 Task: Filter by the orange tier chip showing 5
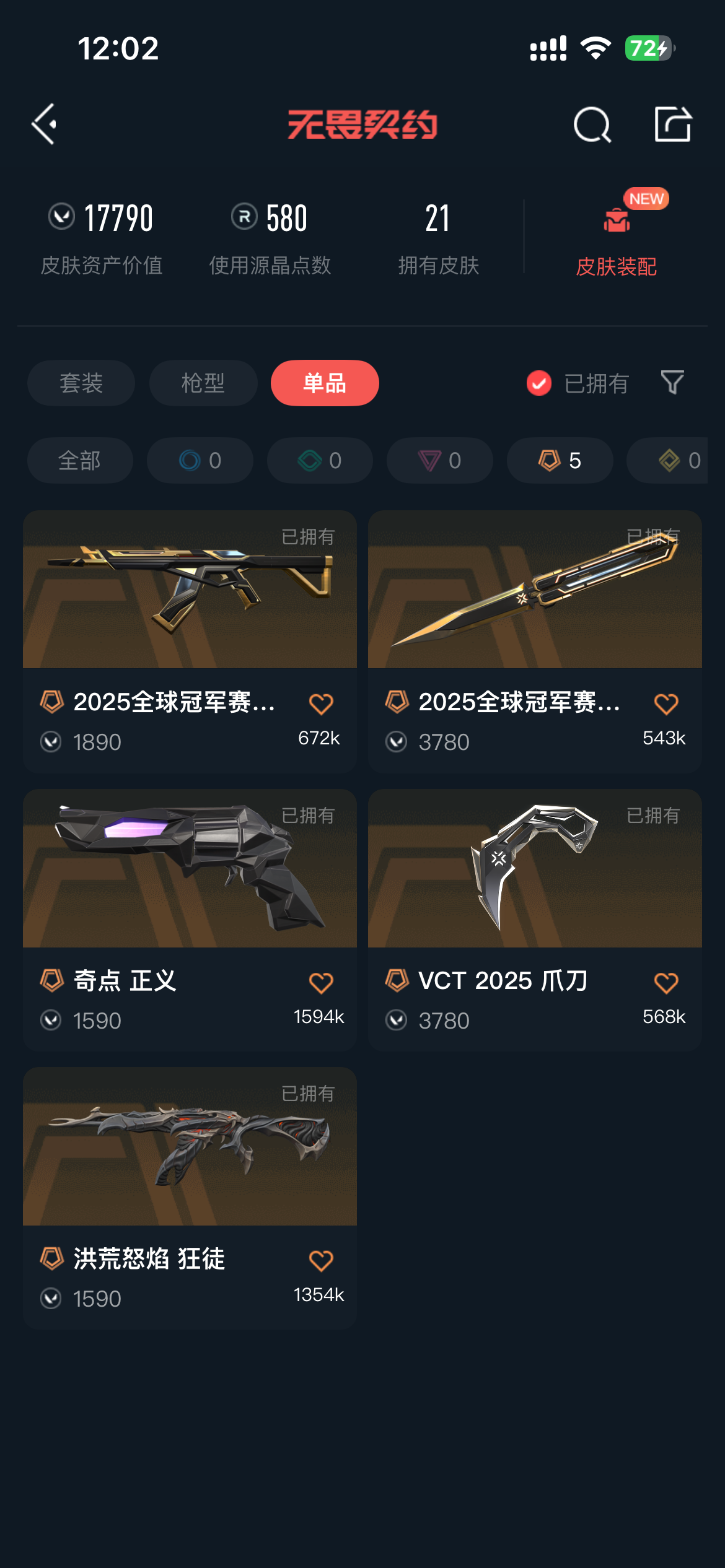560,461
